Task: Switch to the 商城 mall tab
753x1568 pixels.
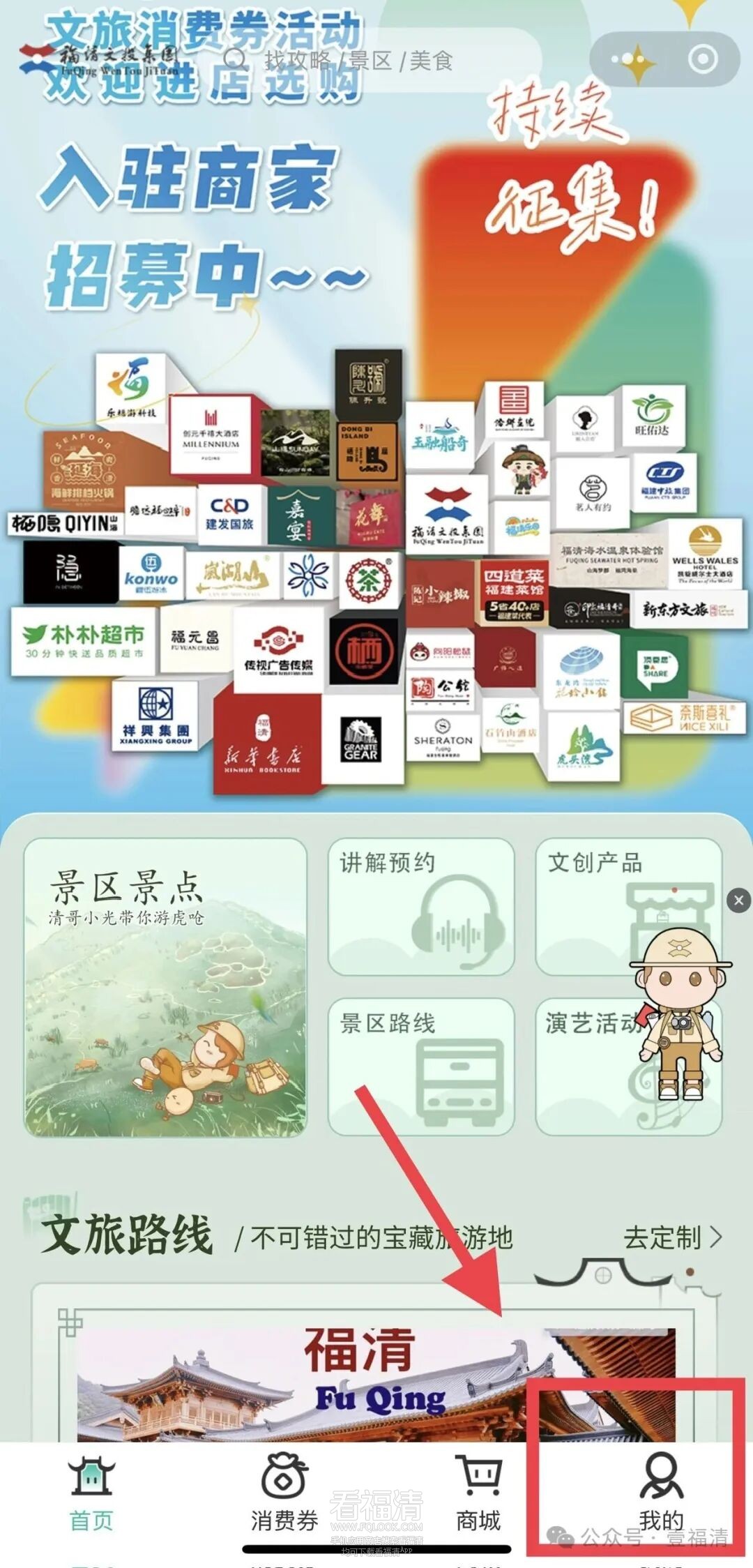Action: 478,1493
